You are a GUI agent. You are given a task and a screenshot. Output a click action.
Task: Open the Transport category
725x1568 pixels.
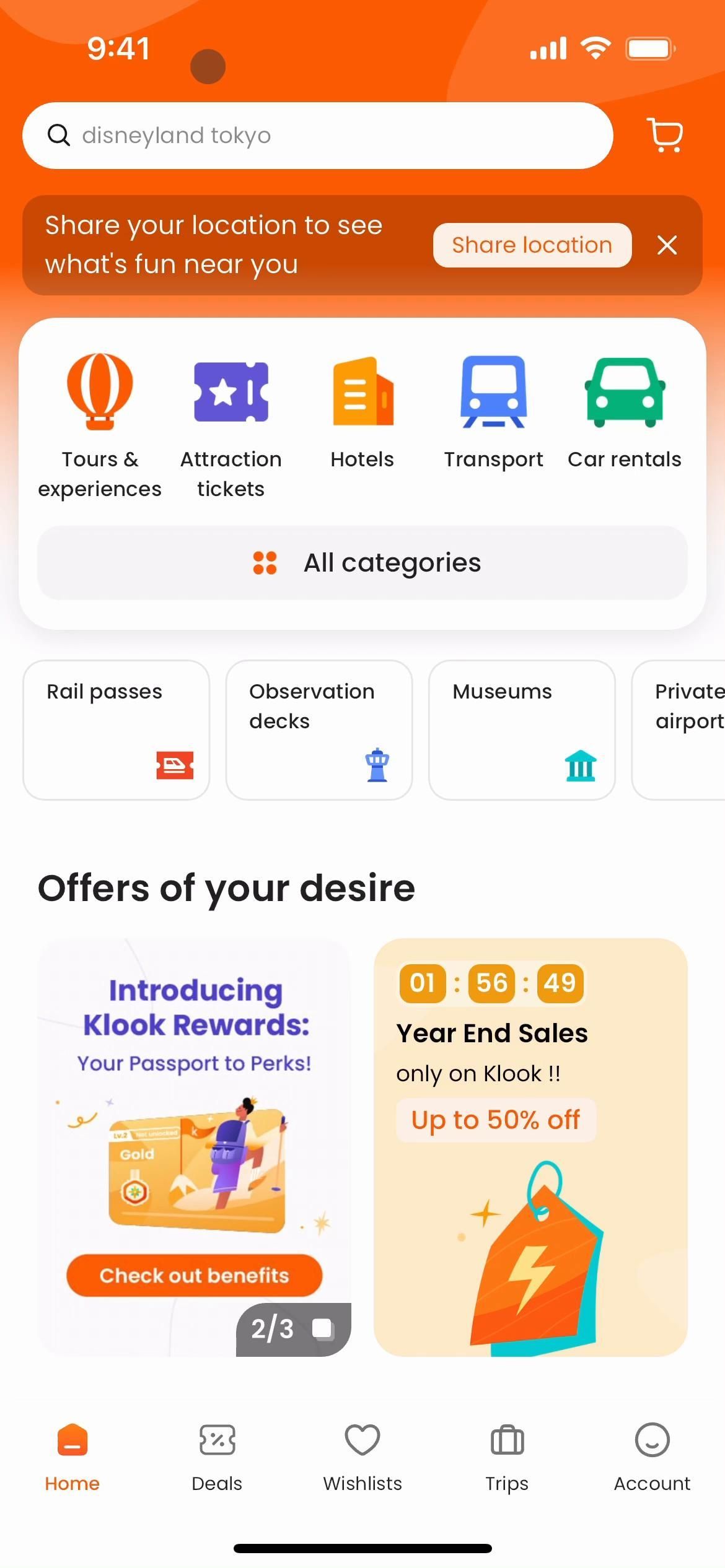pos(493,410)
